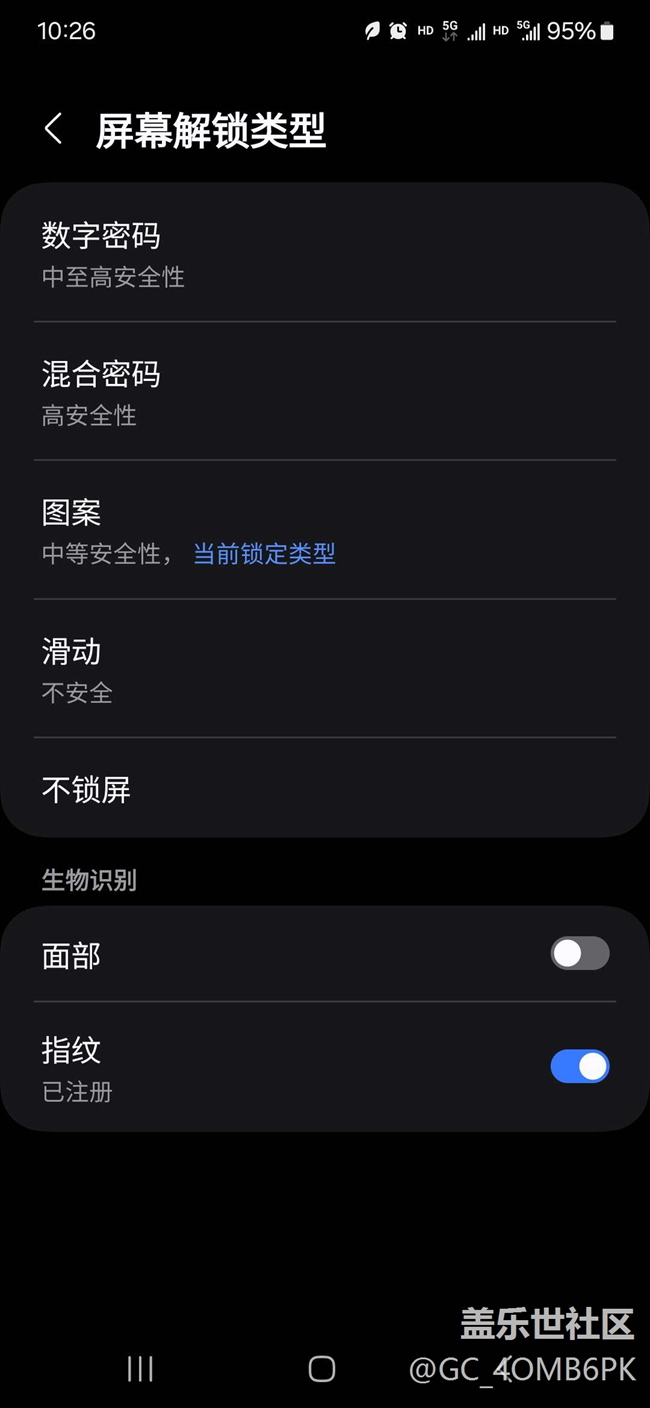
Task: Open the 图案 pattern lock option
Action: [x=324, y=531]
